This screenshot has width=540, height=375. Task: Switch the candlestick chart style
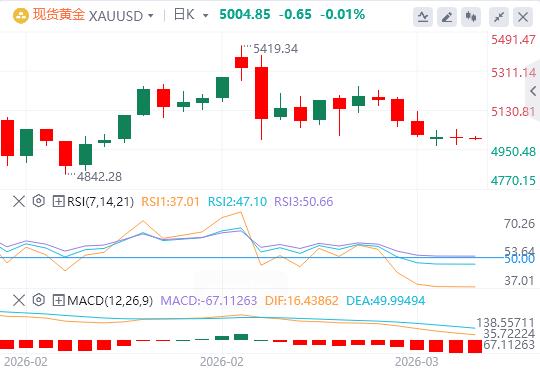(471, 17)
